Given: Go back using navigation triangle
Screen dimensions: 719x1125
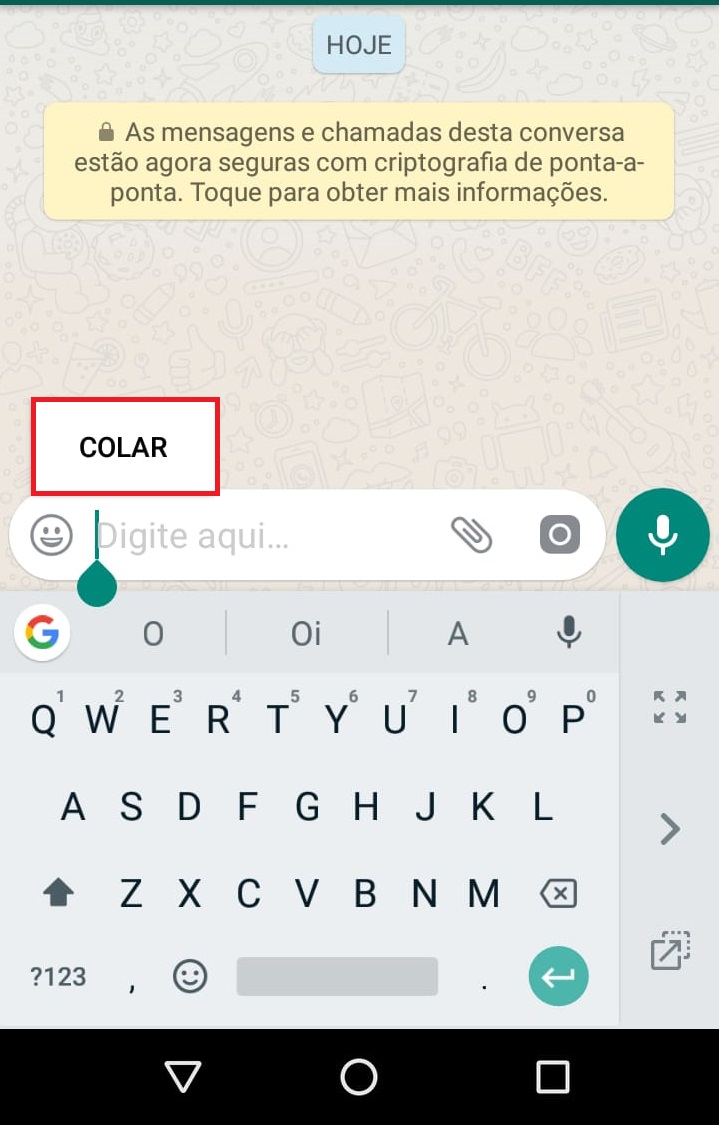Looking at the screenshot, I should 183,1077.
